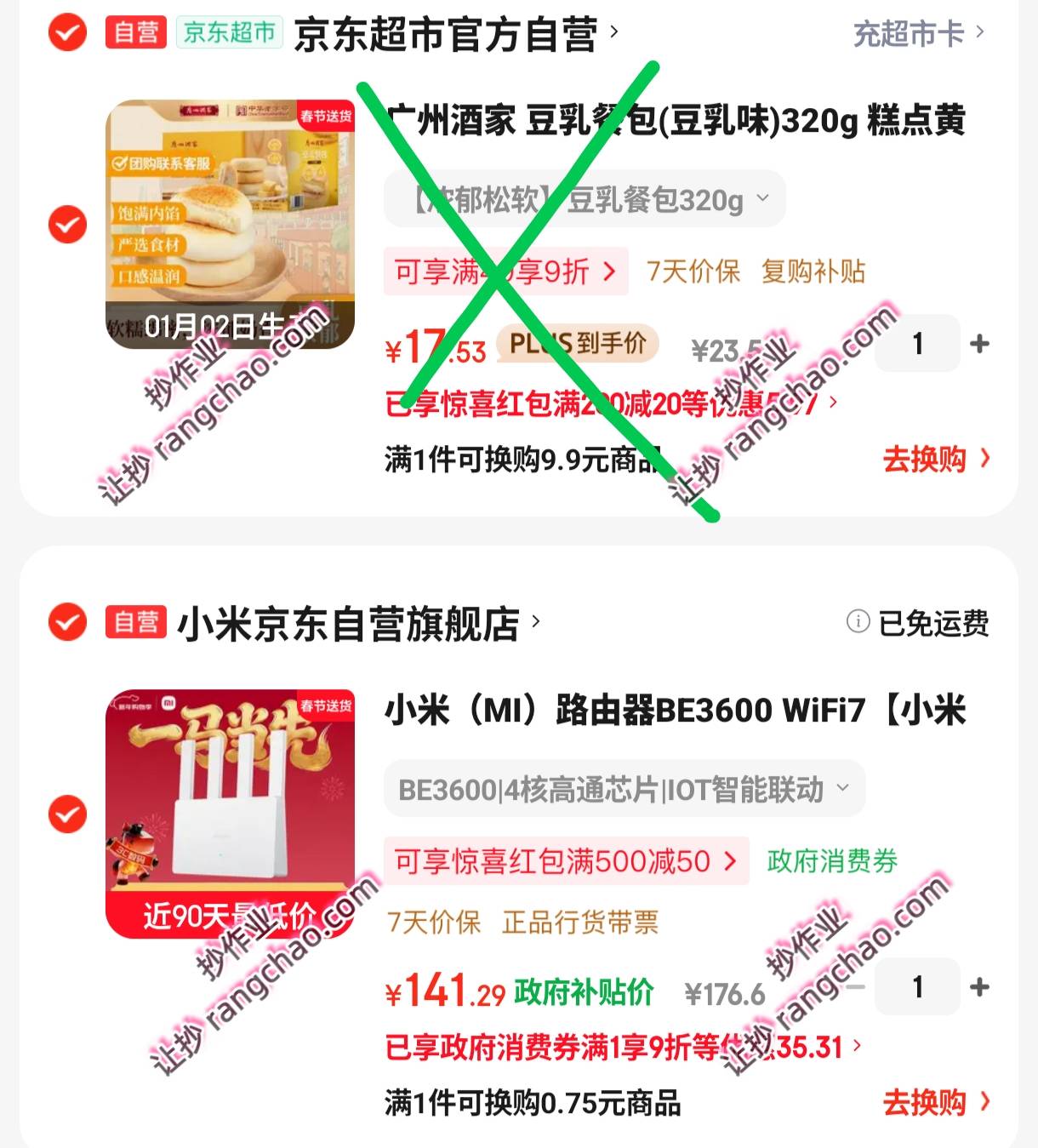The height and width of the screenshot is (1148, 1038).
Task: Deselect the 广州酒家 豆乳餐包 item checkbox
Action: pos(67,225)
